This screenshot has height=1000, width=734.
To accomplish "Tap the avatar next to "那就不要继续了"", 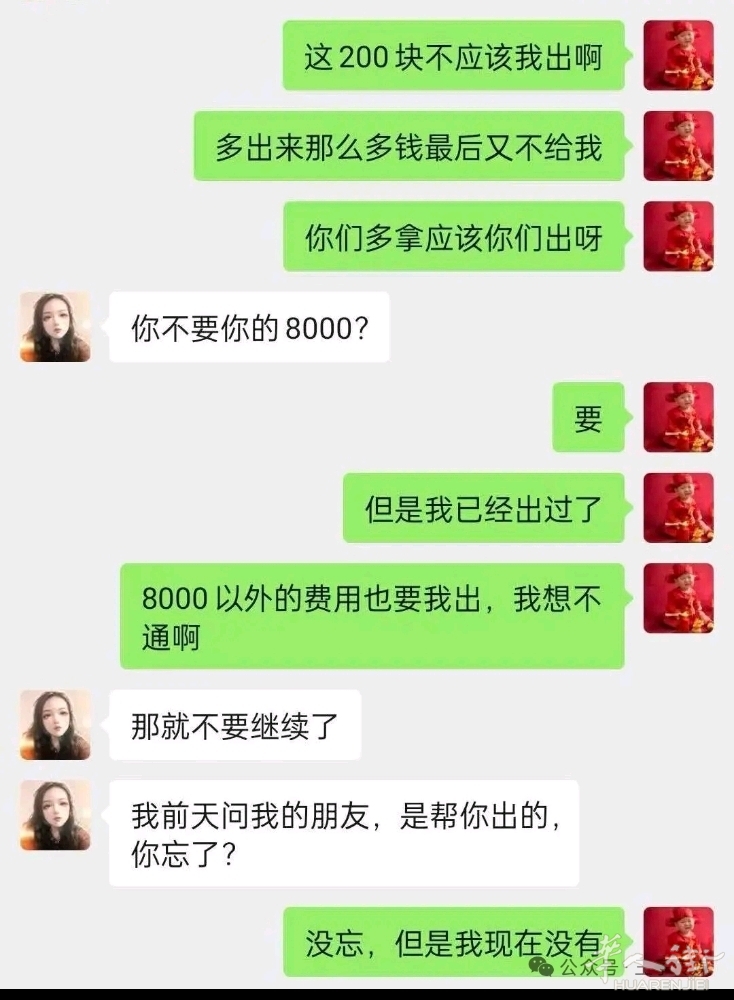I will point(55,725).
